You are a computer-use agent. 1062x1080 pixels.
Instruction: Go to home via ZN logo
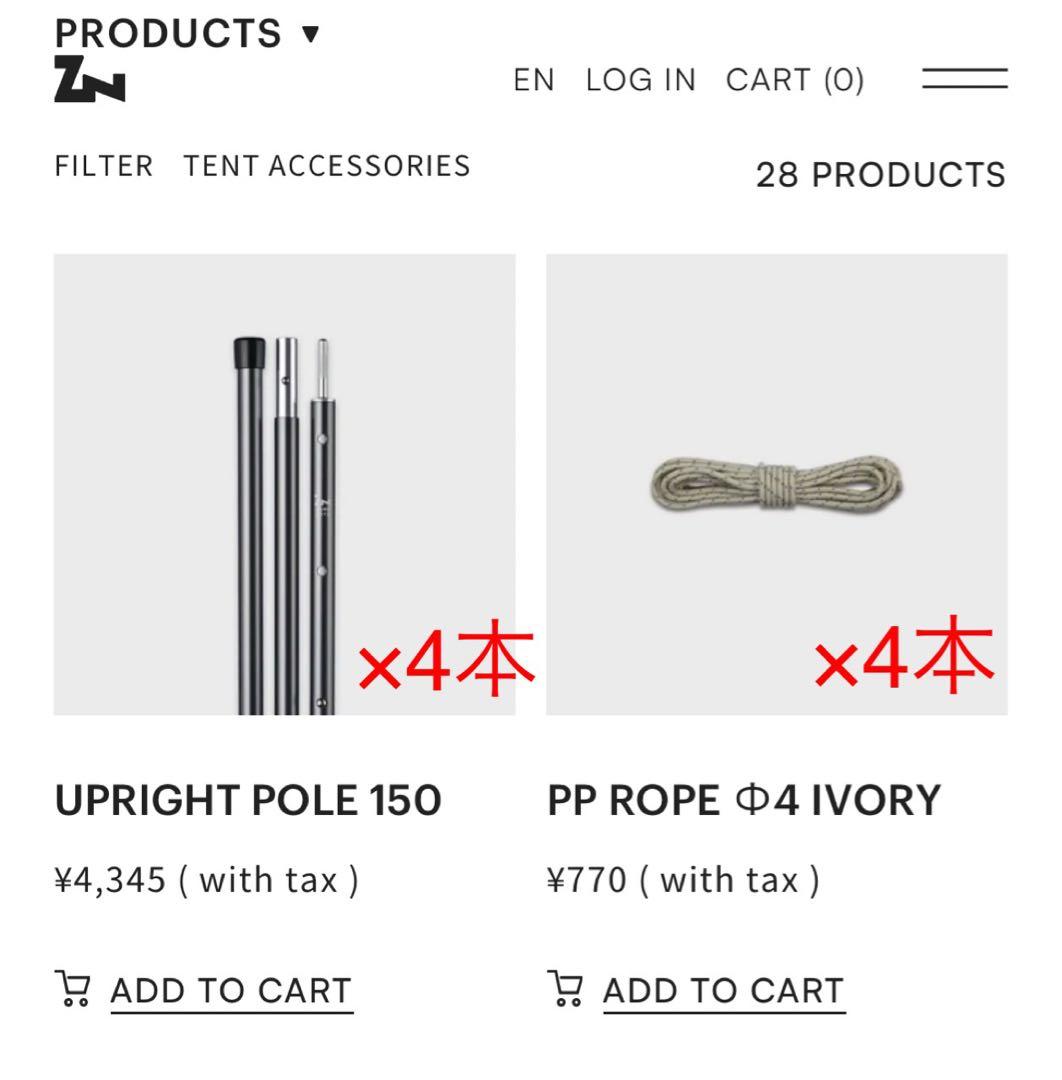click(90, 81)
